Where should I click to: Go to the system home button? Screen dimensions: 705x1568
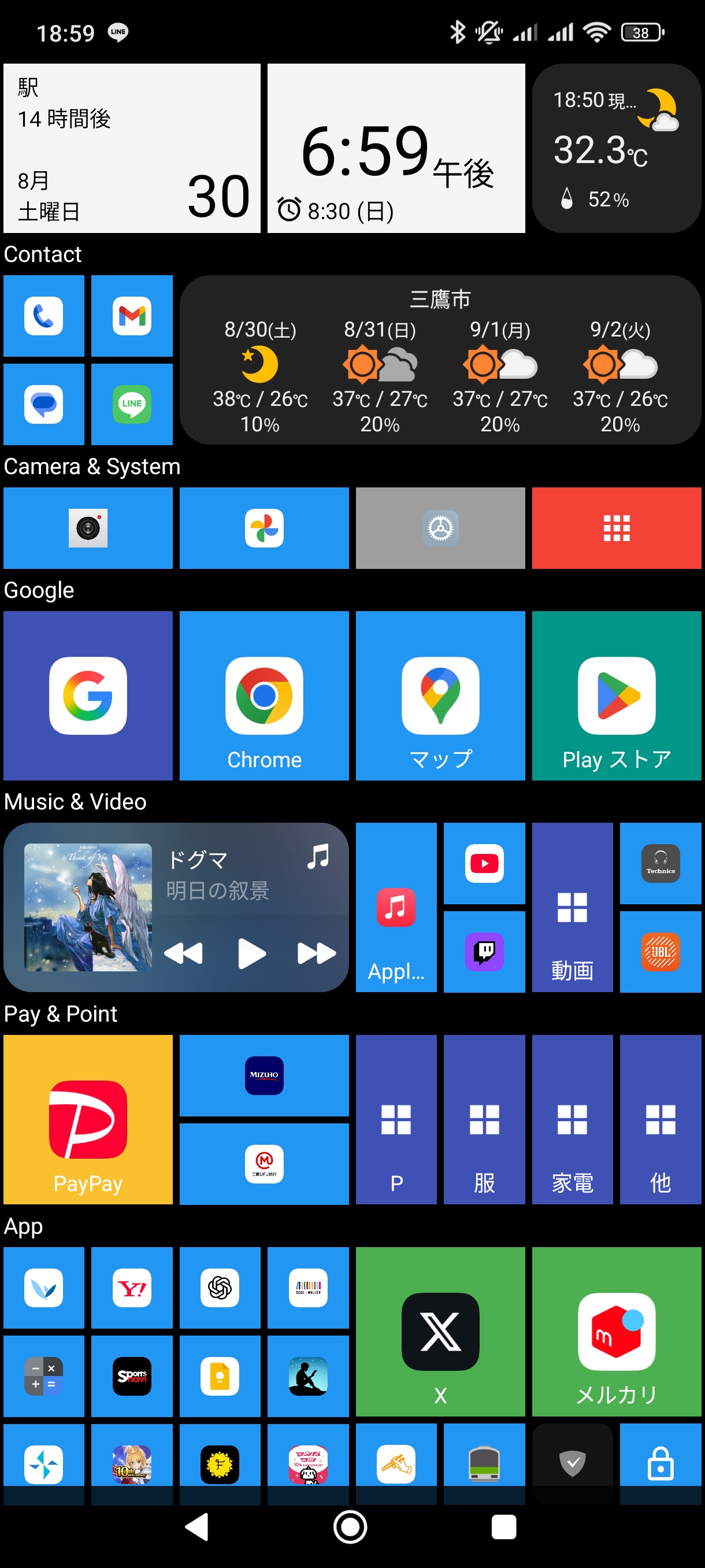pyautogui.click(x=350, y=1526)
